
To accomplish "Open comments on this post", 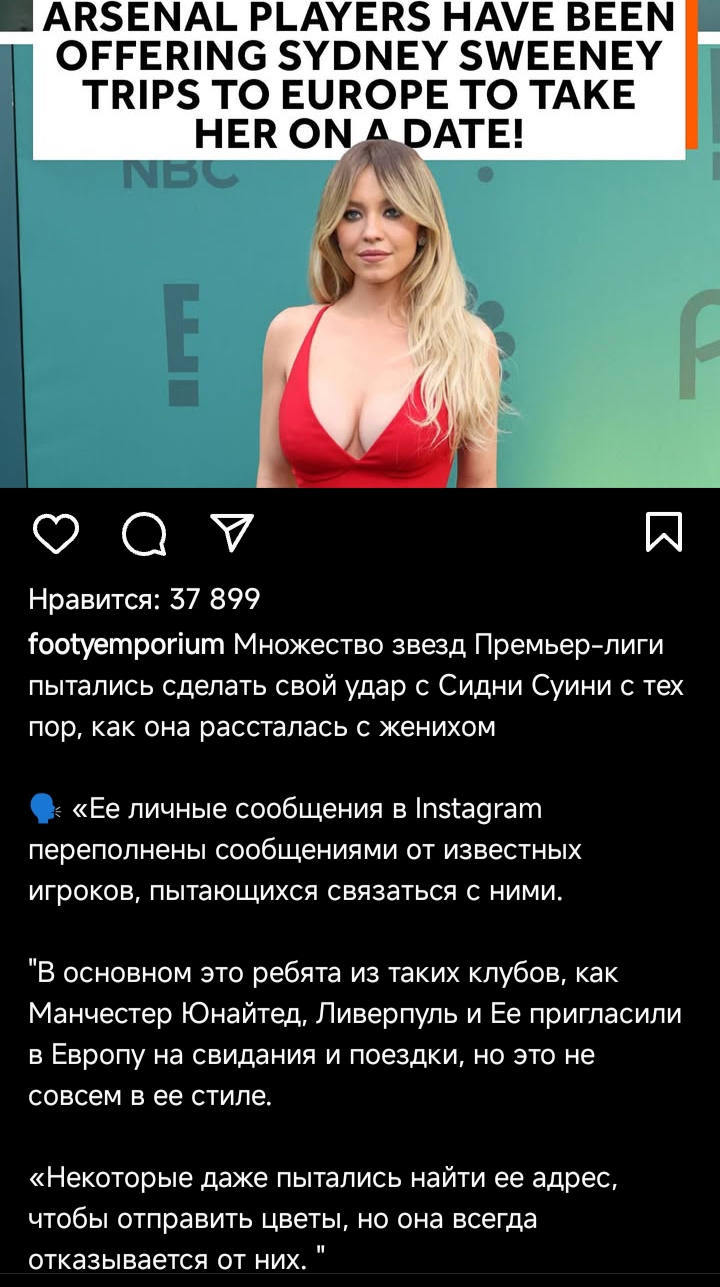I will pyautogui.click(x=144, y=535).
